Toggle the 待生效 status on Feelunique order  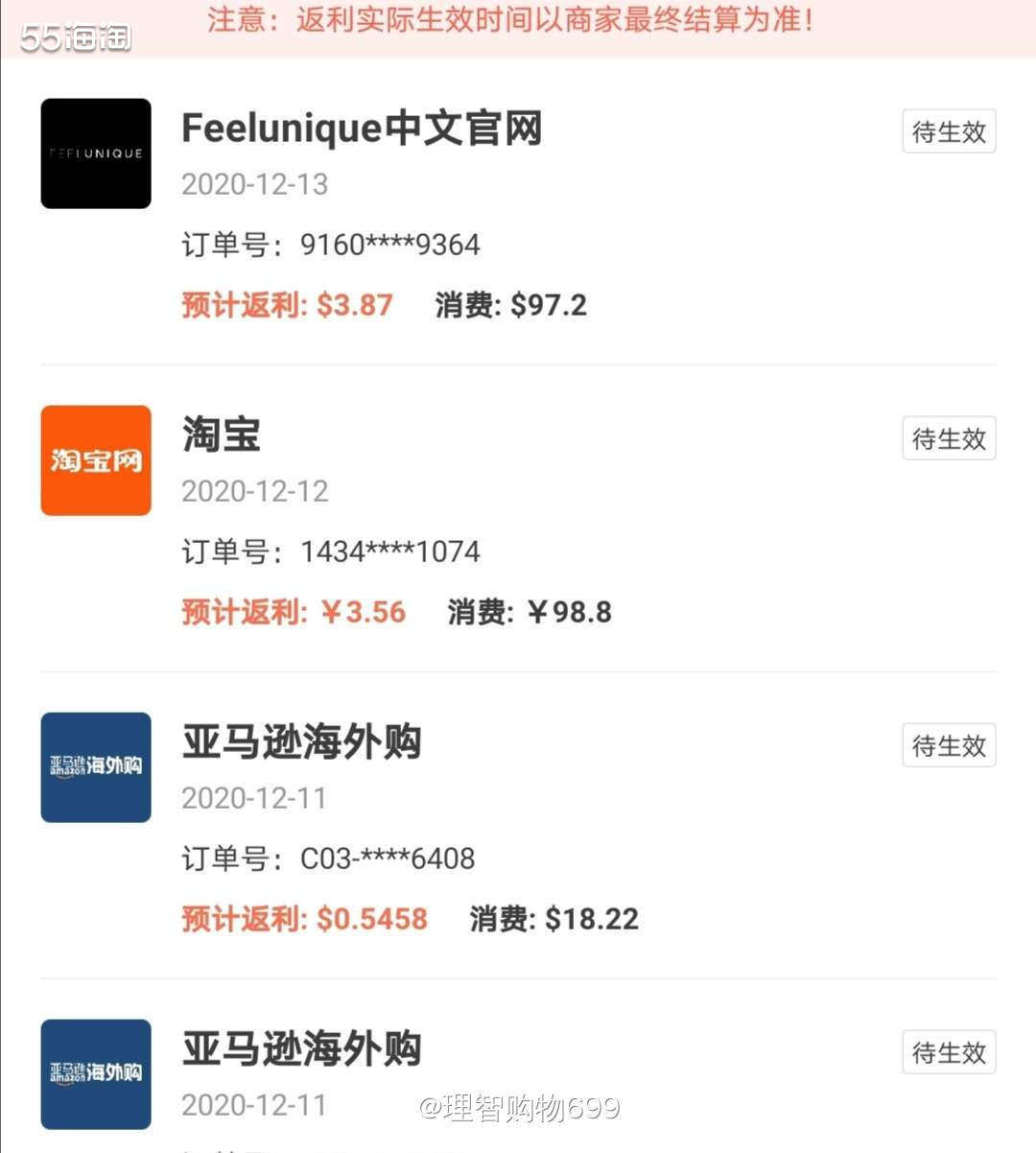pyautogui.click(x=948, y=131)
